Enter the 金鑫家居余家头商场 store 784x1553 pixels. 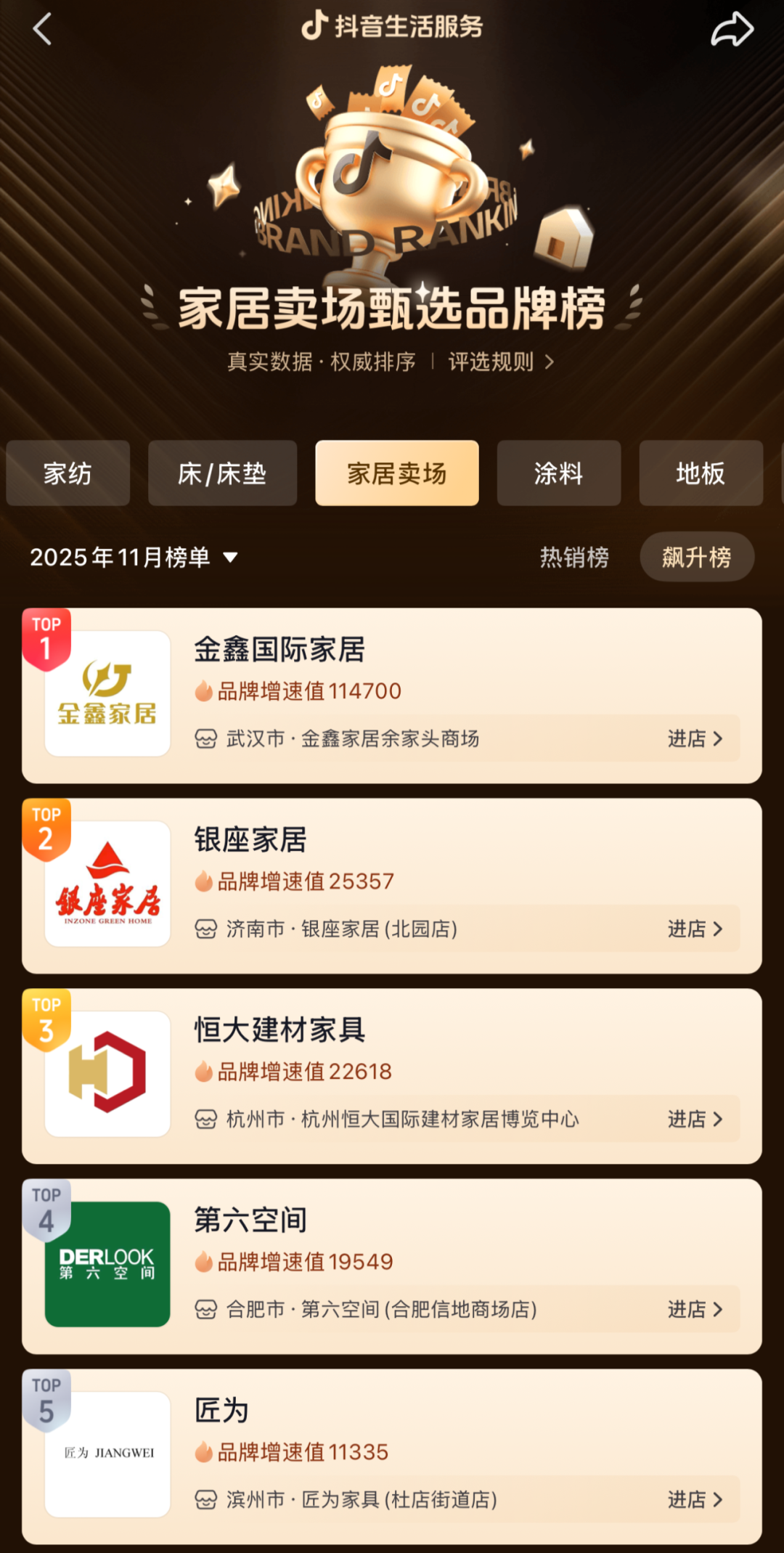[x=694, y=739]
